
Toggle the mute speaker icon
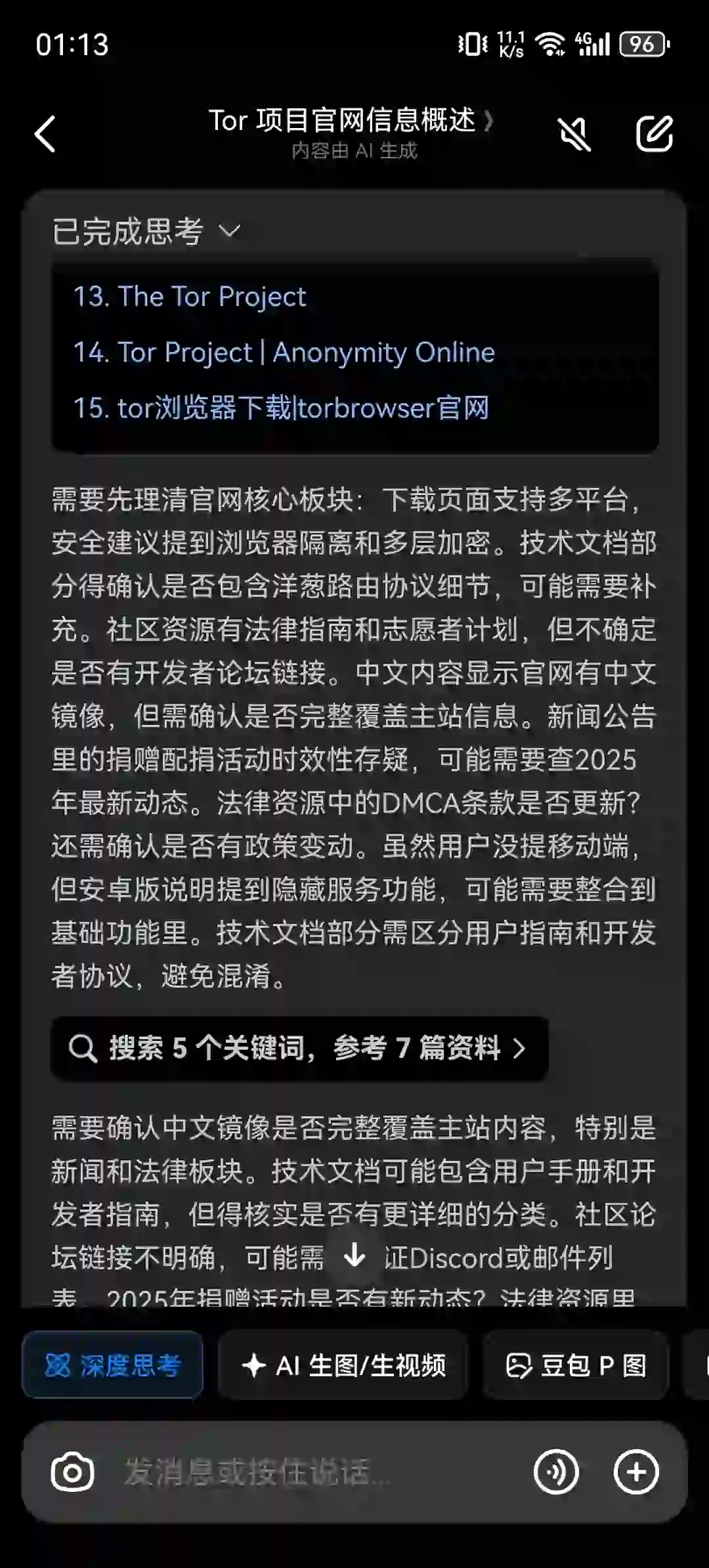pyautogui.click(x=574, y=135)
